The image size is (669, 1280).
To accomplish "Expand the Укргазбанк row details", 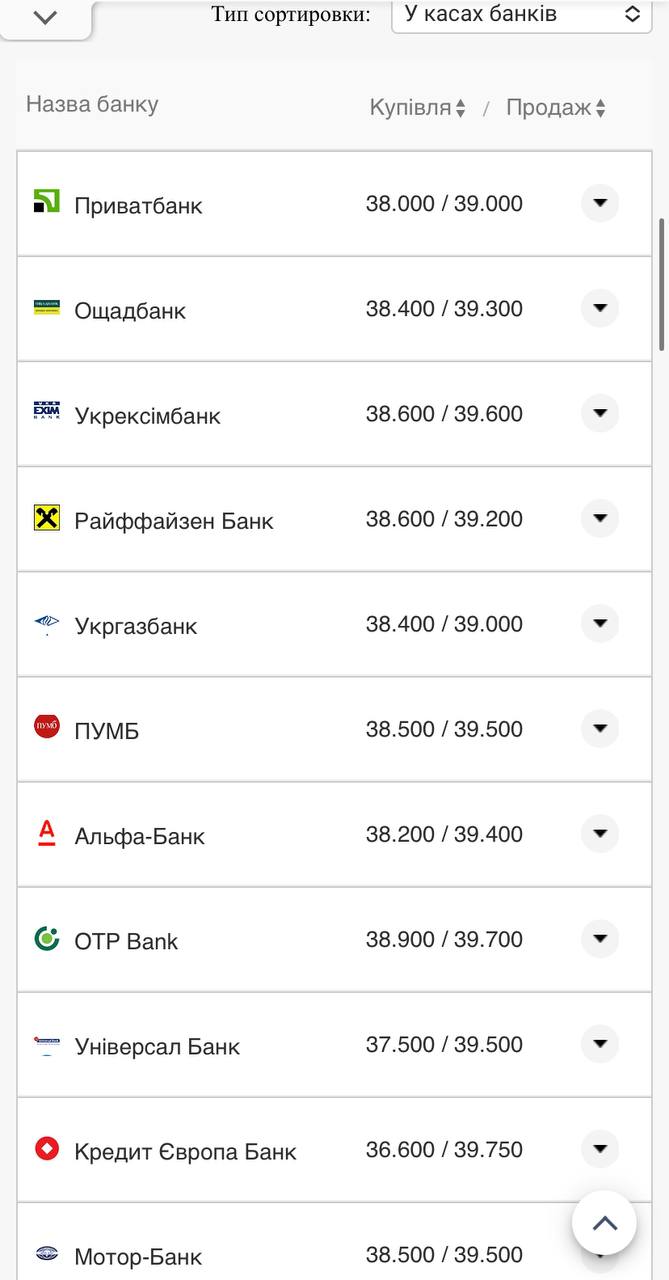I will pyautogui.click(x=600, y=624).
